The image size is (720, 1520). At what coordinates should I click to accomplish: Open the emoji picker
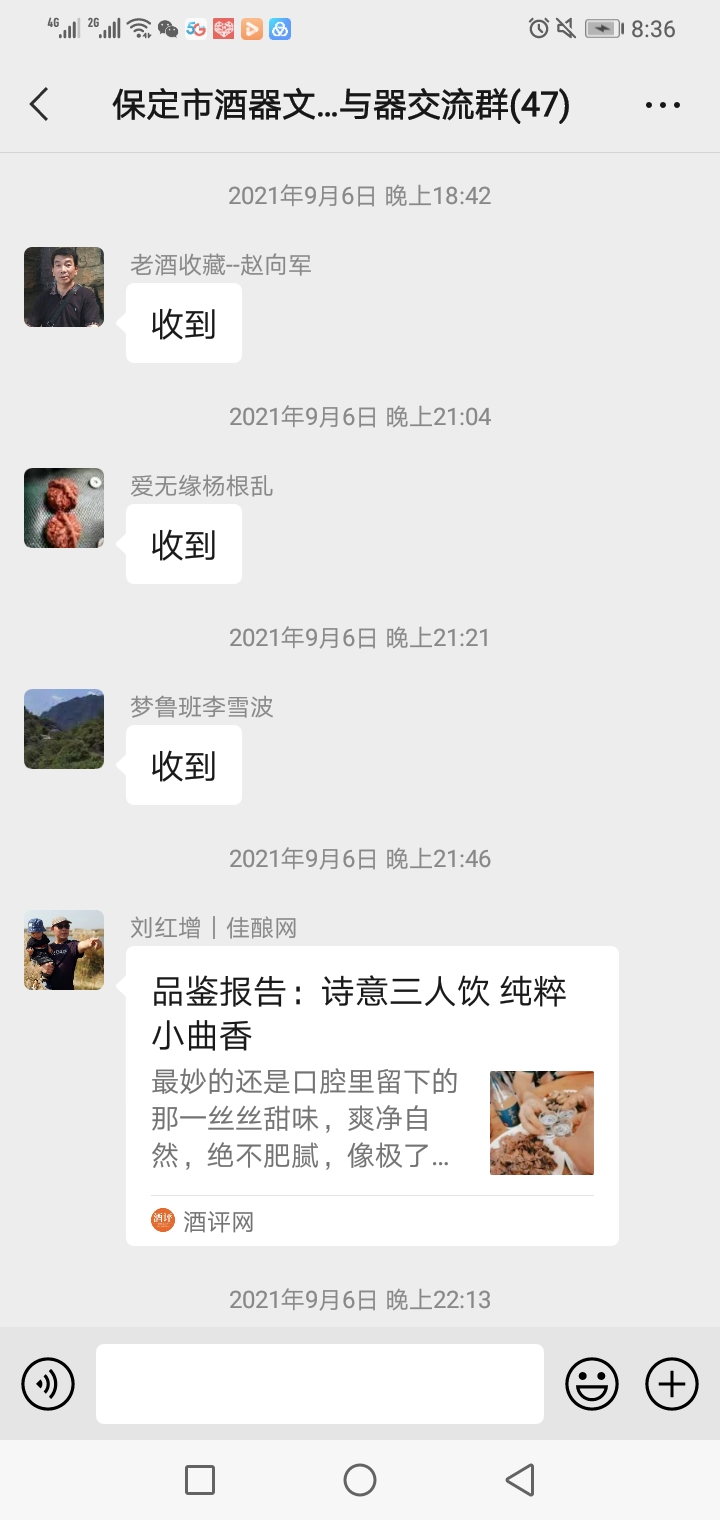592,1384
